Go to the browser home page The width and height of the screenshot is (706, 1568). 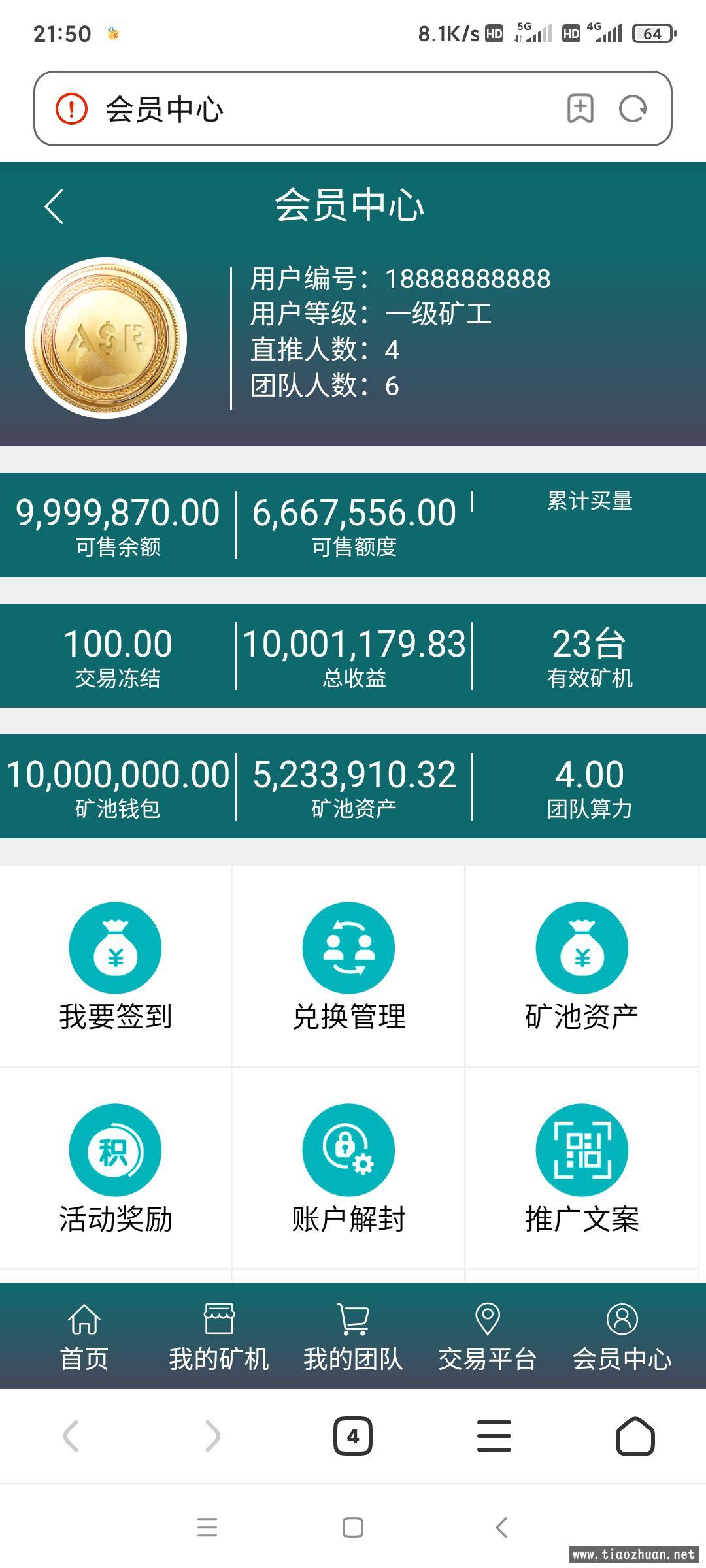click(635, 1436)
